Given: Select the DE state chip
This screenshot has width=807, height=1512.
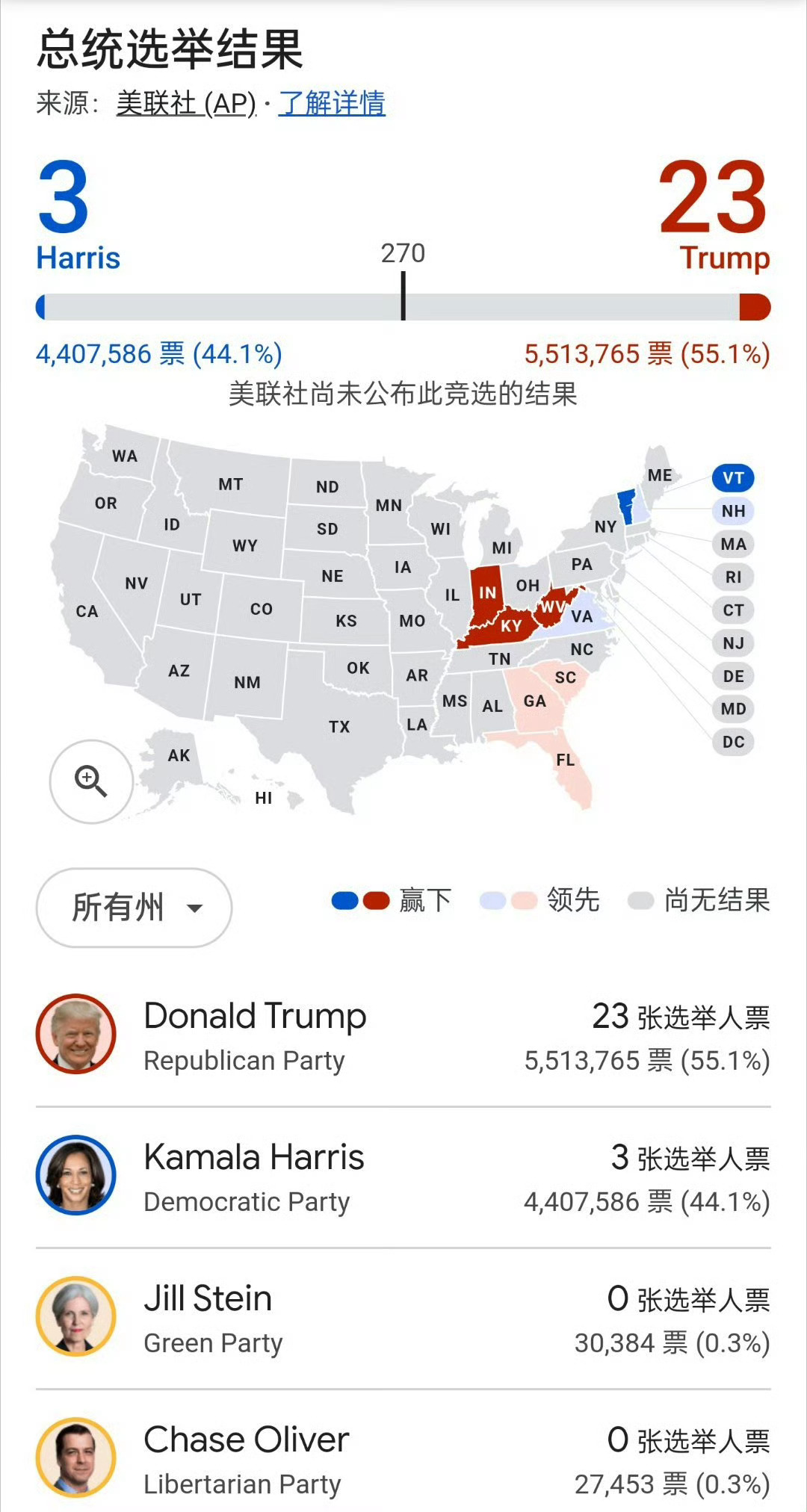Looking at the screenshot, I should 733,676.
